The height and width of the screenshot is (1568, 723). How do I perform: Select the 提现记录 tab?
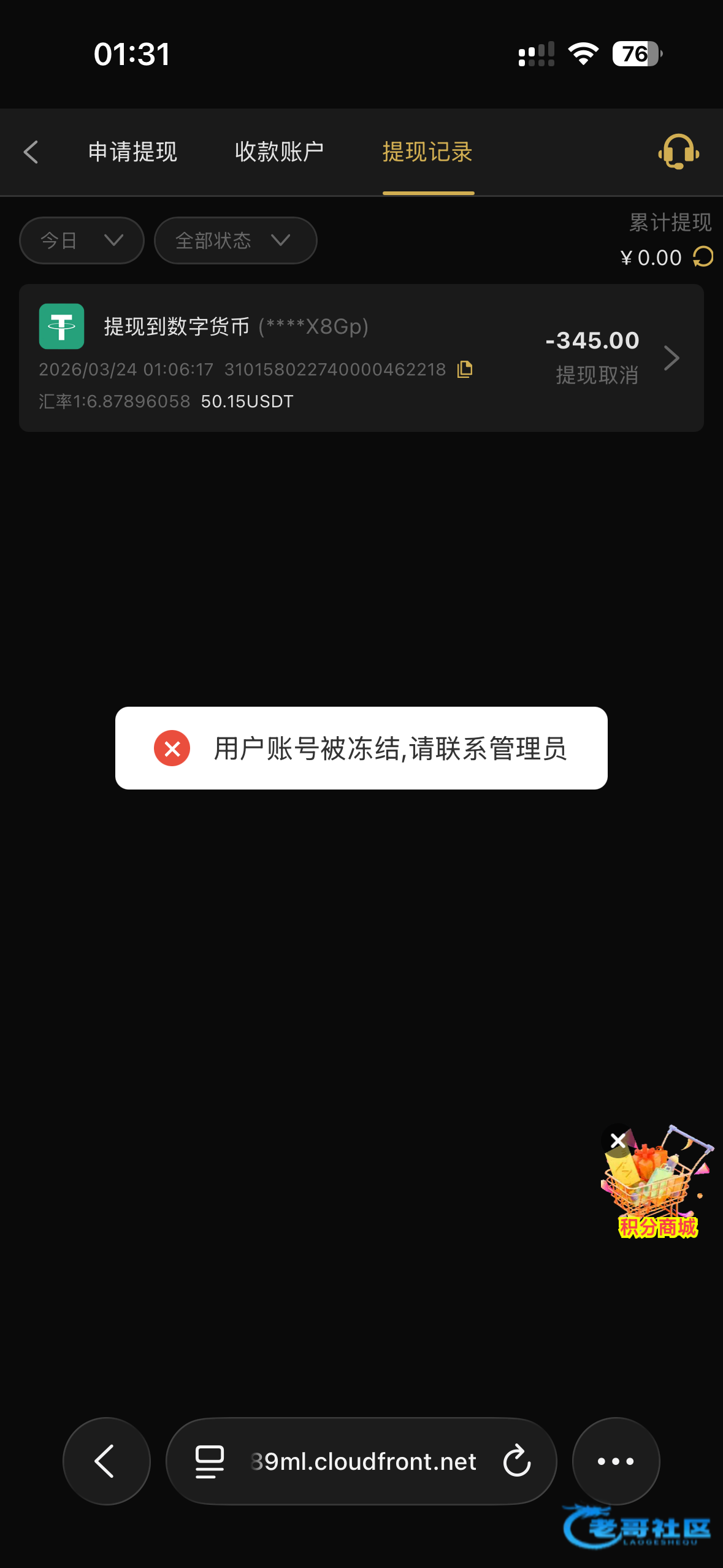[427, 152]
